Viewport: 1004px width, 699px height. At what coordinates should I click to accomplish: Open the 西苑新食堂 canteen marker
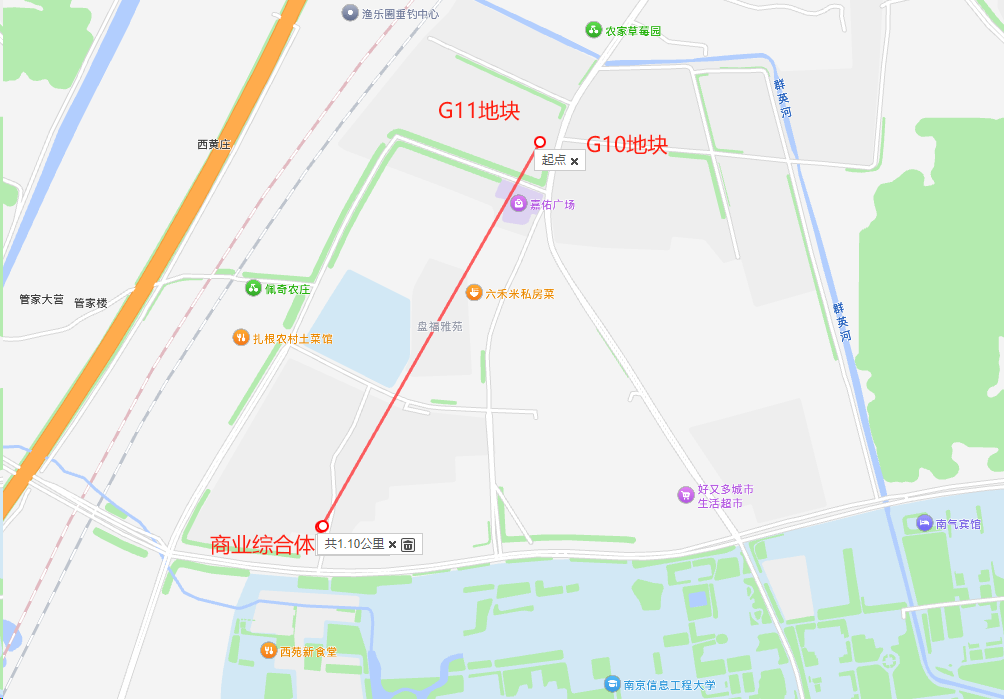[268, 651]
